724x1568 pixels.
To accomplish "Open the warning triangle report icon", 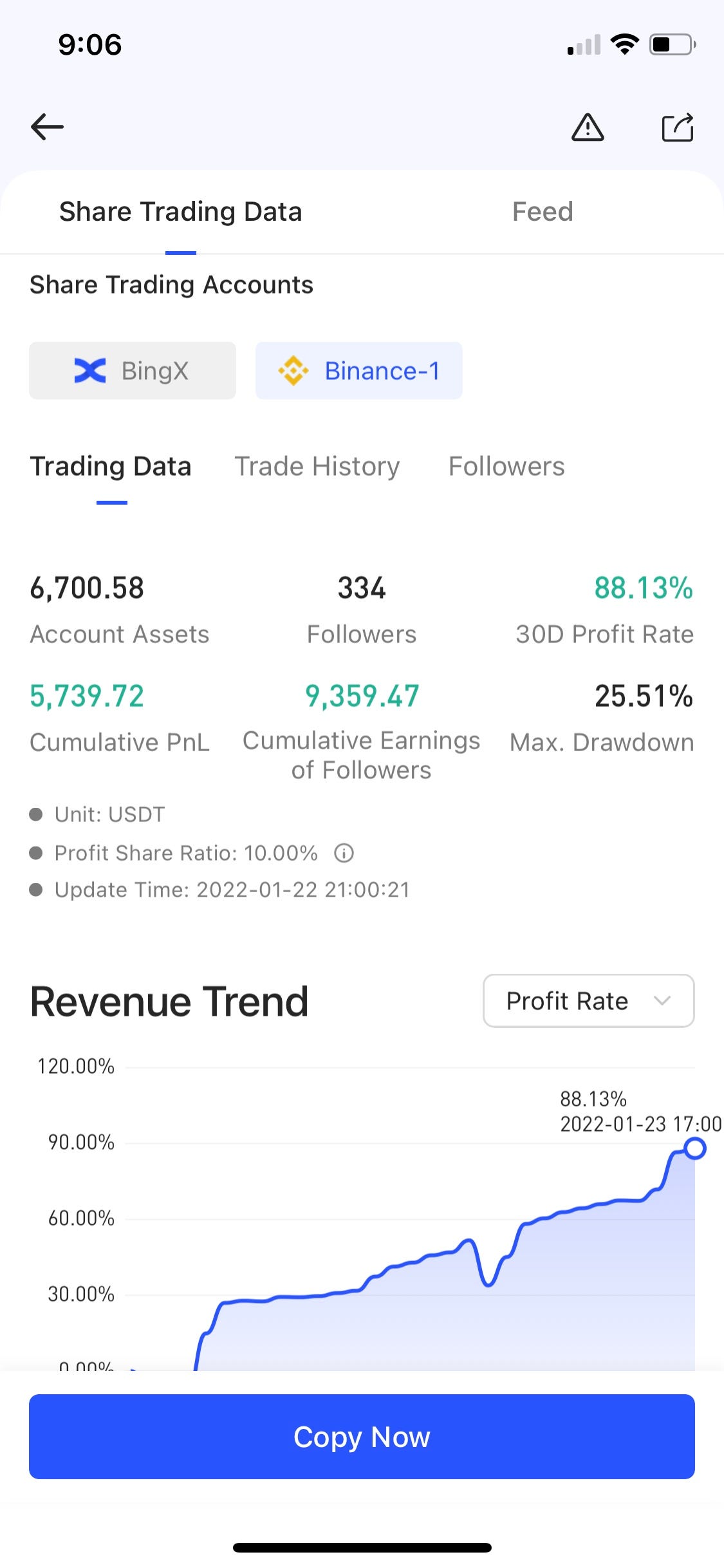I will coord(588,127).
